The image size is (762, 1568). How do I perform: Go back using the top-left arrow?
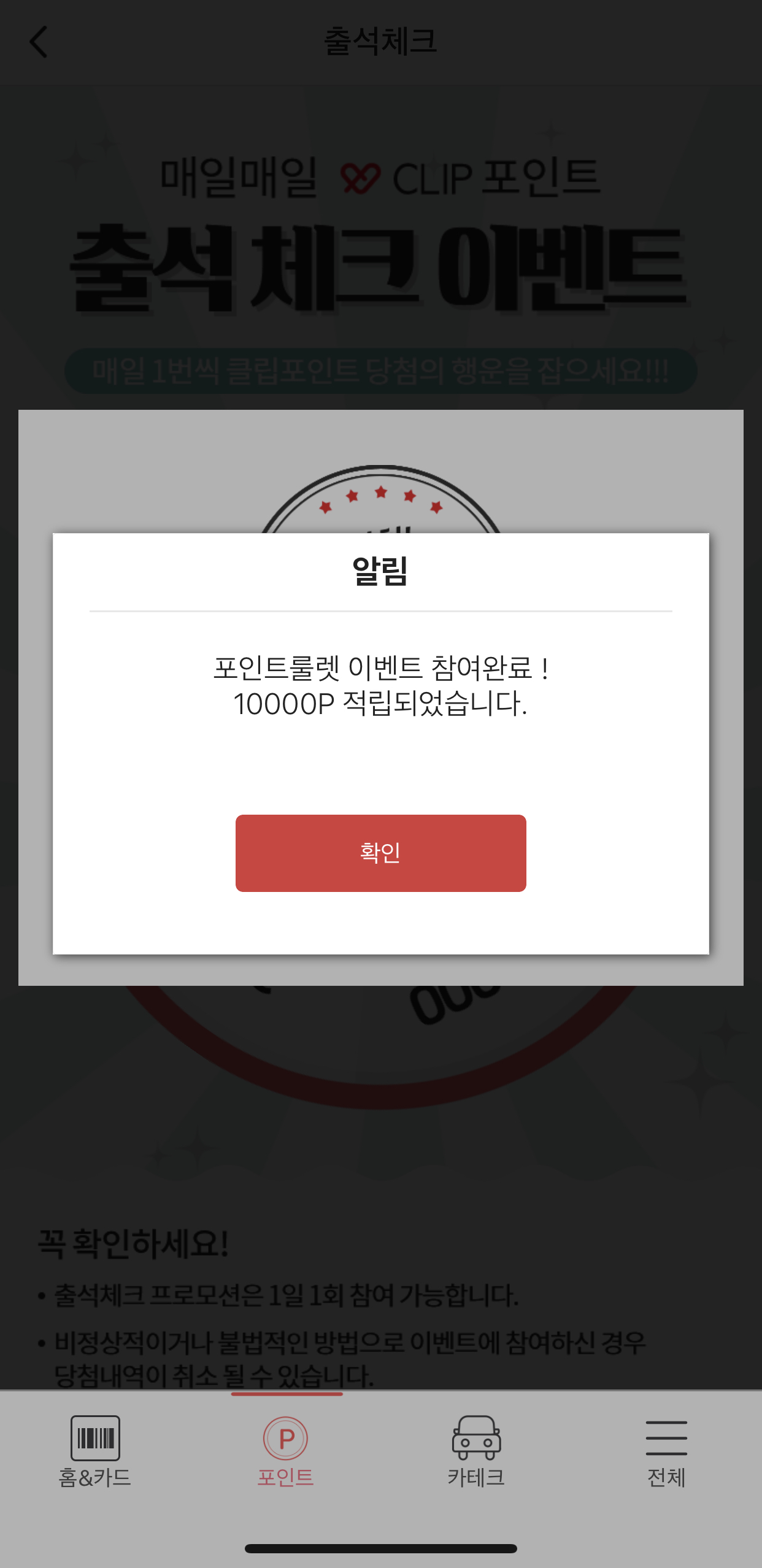tap(39, 42)
